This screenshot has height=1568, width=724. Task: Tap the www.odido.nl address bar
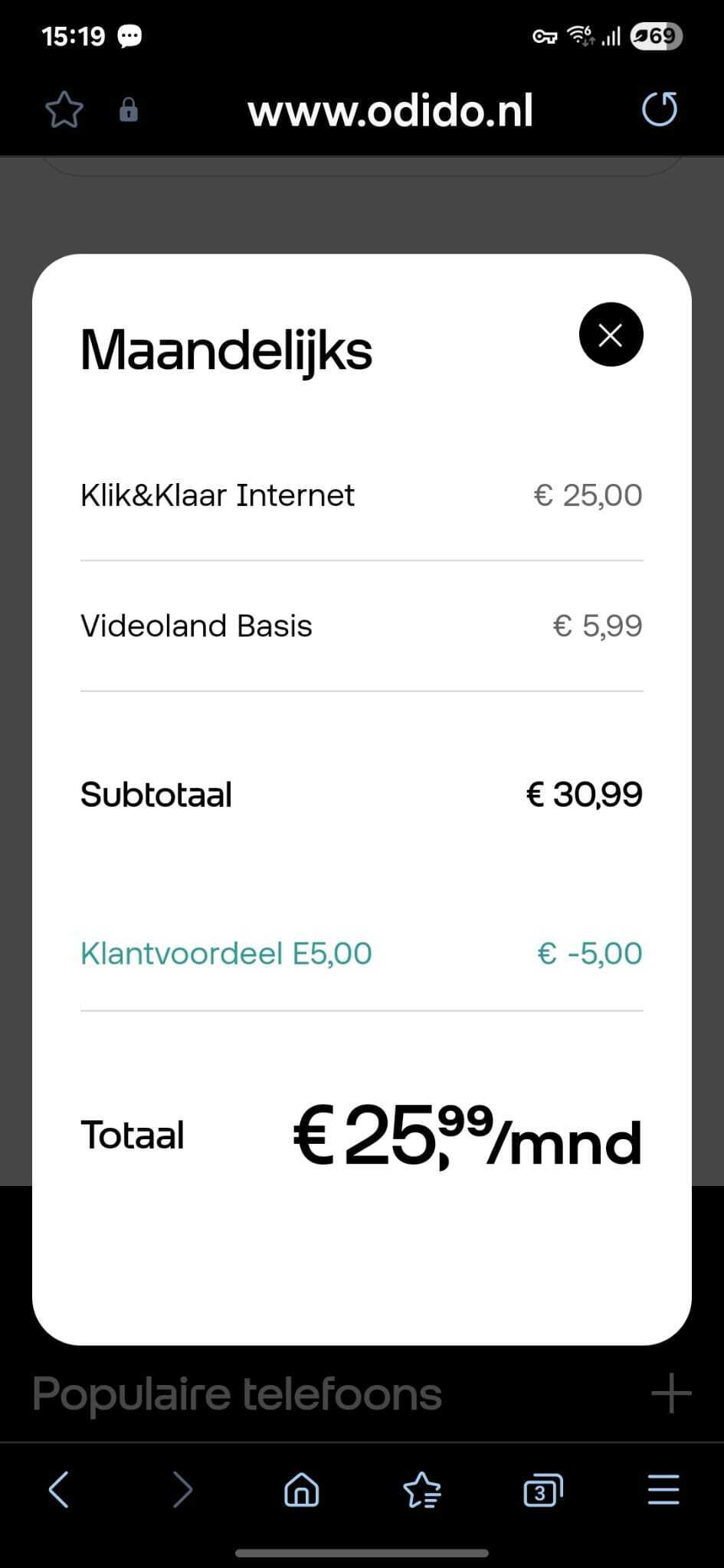390,111
